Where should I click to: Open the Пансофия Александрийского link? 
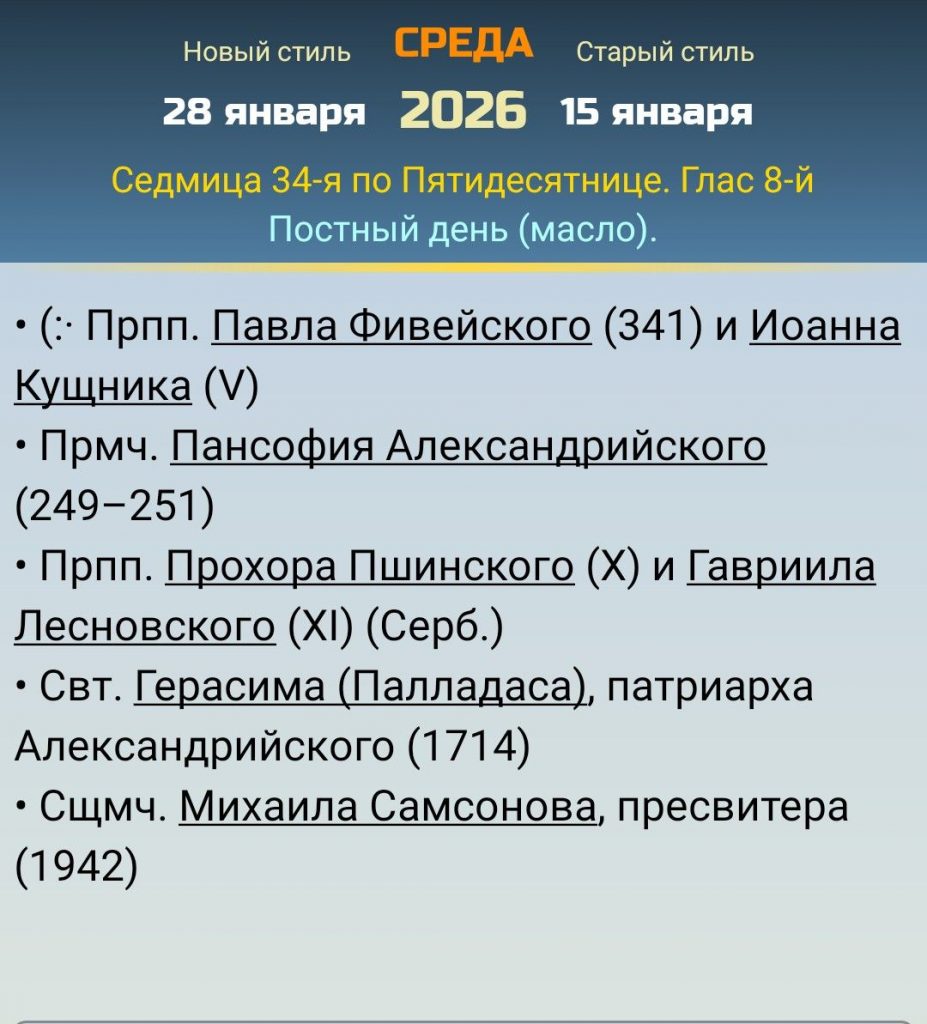(x=468, y=447)
